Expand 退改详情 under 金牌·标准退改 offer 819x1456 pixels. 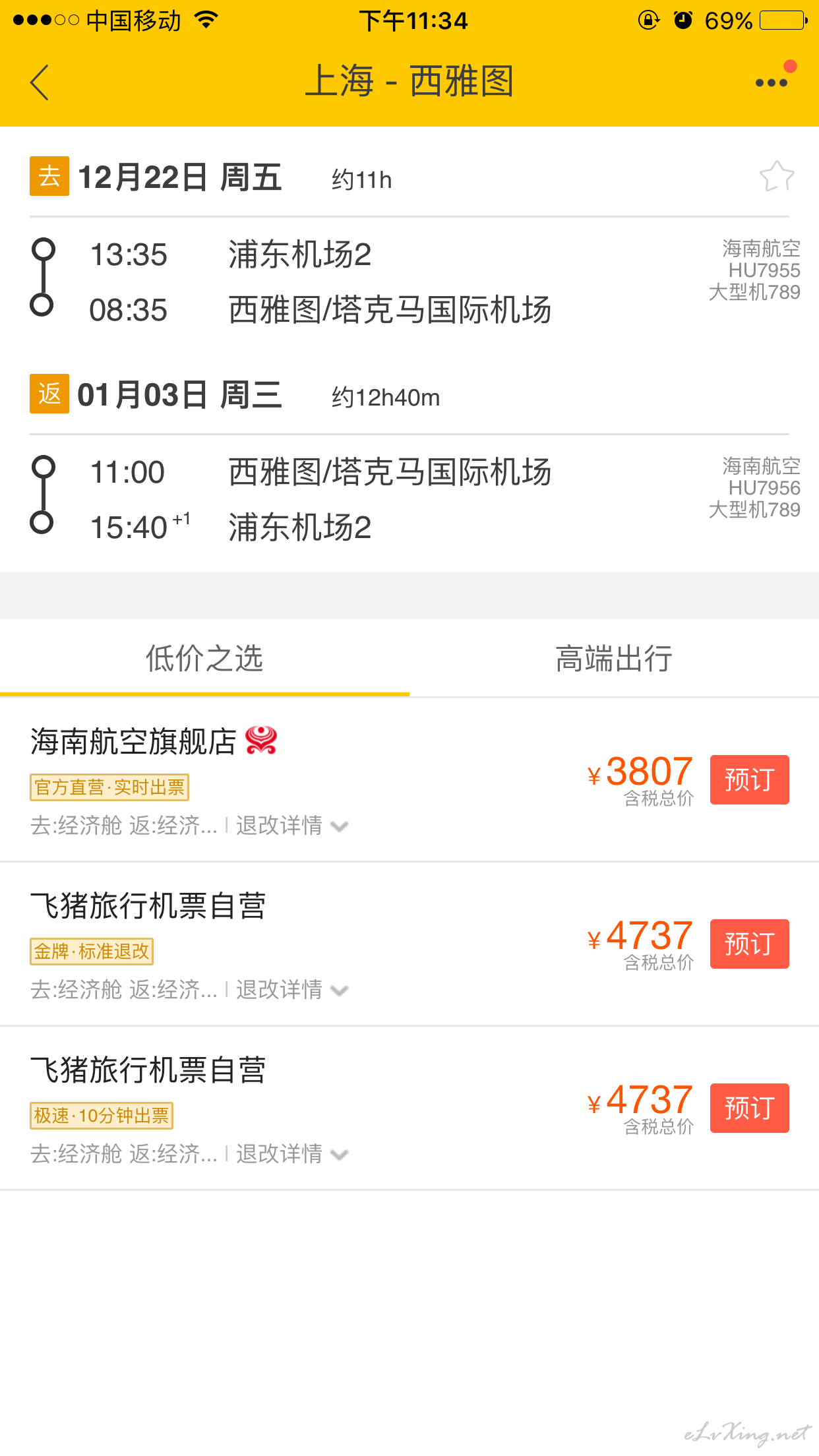[292, 990]
